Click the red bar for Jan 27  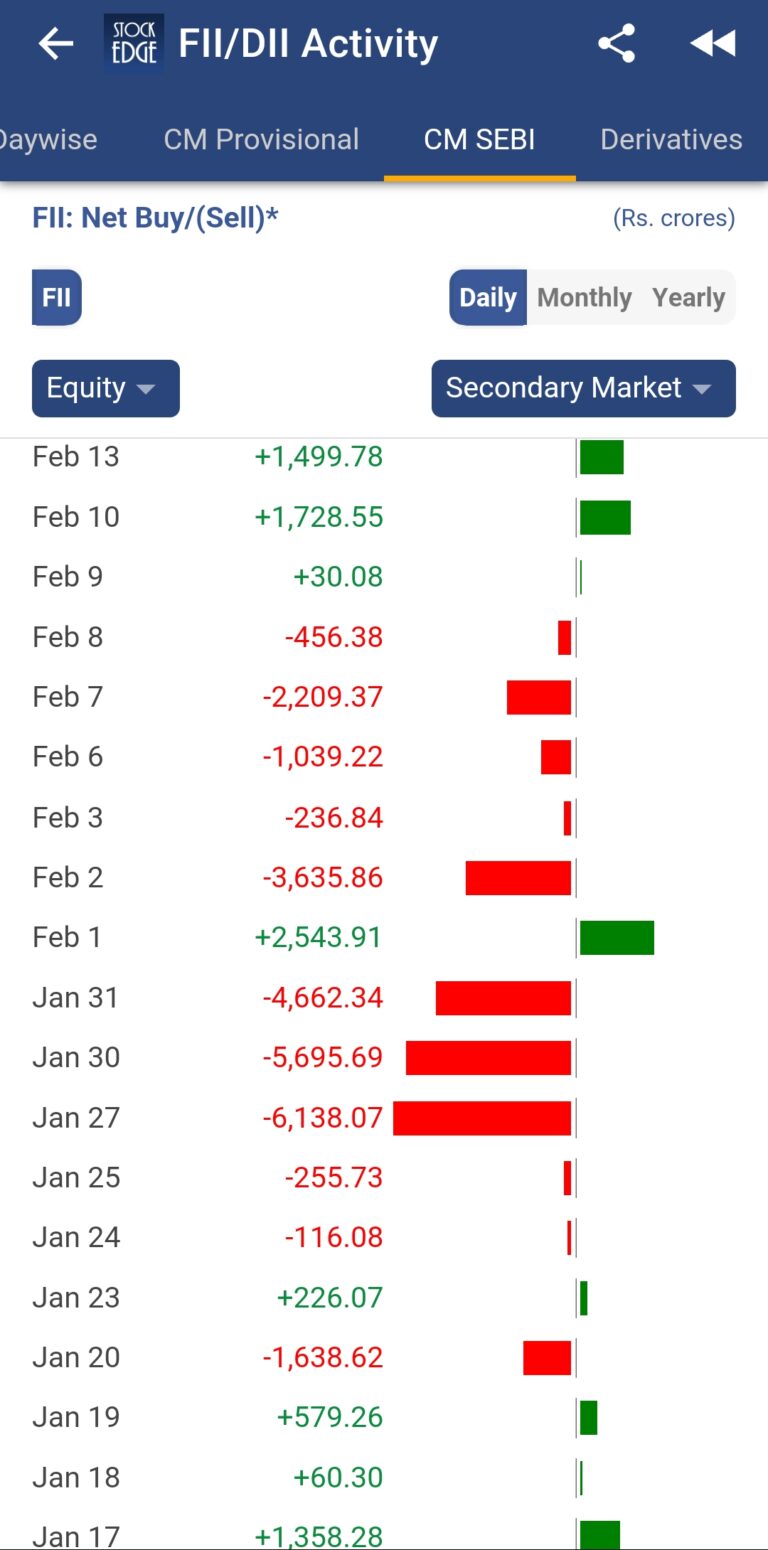point(483,1117)
